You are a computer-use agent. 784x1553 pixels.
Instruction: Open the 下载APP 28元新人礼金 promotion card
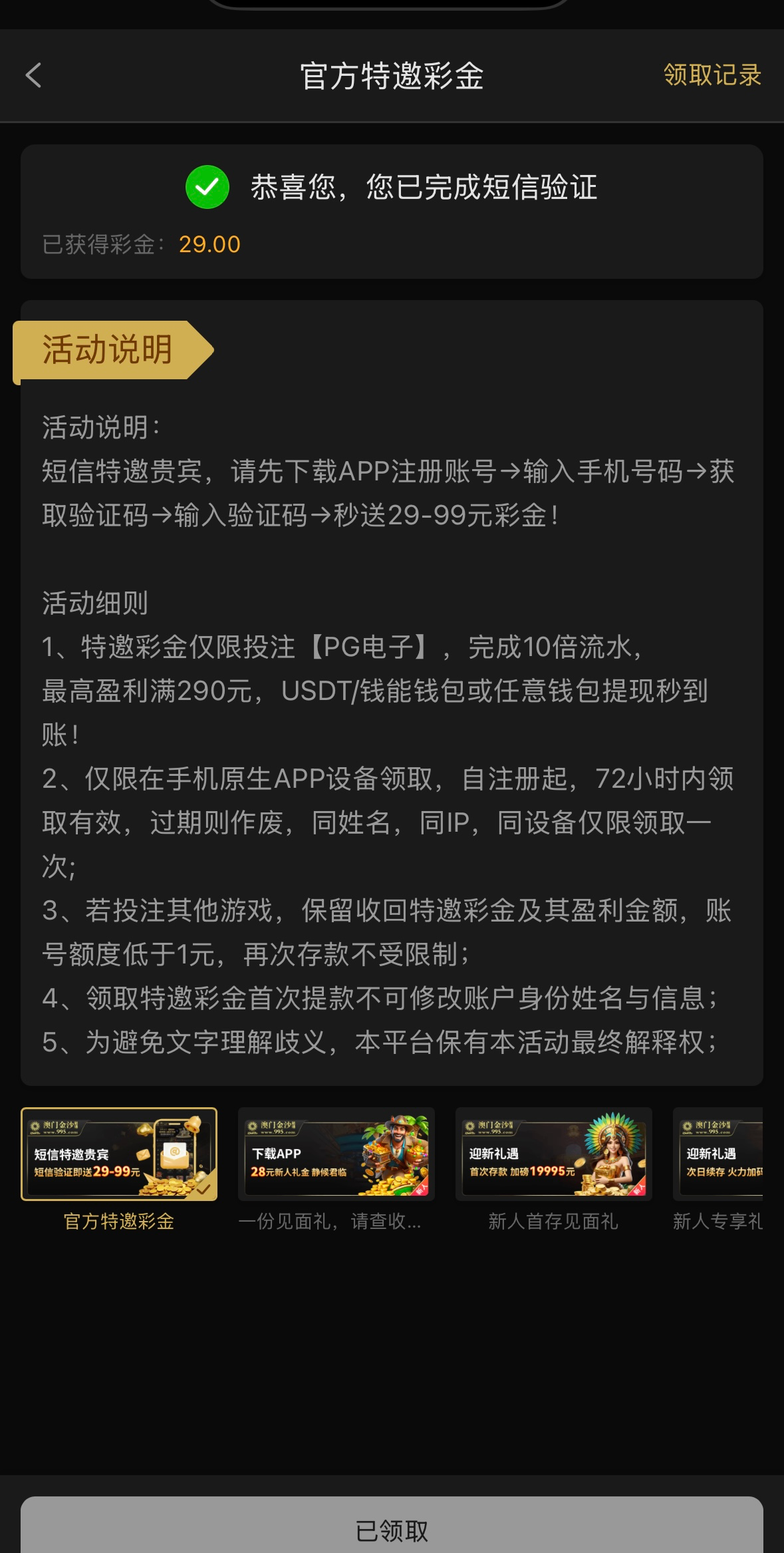click(x=336, y=1154)
